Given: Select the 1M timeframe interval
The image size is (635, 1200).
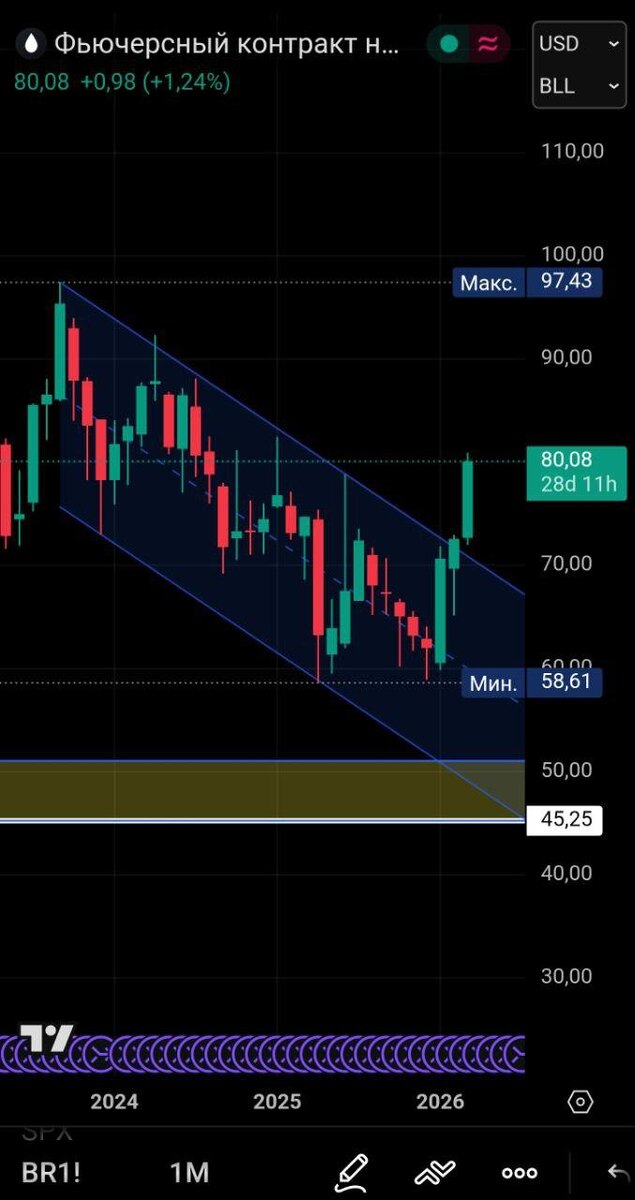Looking at the screenshot, I should coord(189,1172).
